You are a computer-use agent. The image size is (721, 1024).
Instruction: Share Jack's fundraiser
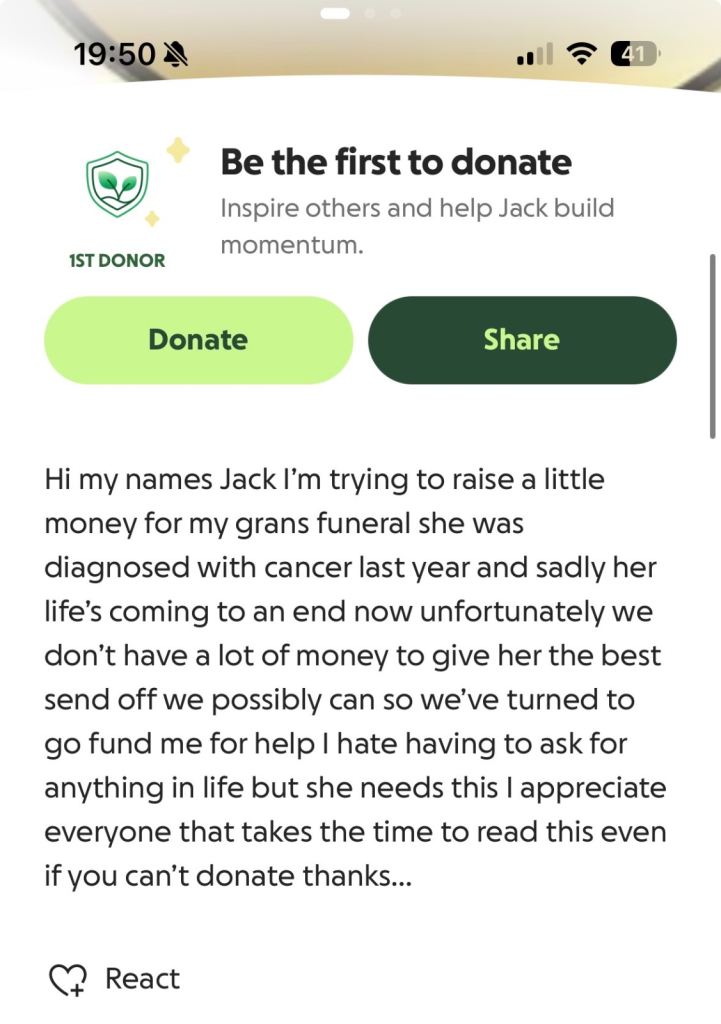coord(522,340)
